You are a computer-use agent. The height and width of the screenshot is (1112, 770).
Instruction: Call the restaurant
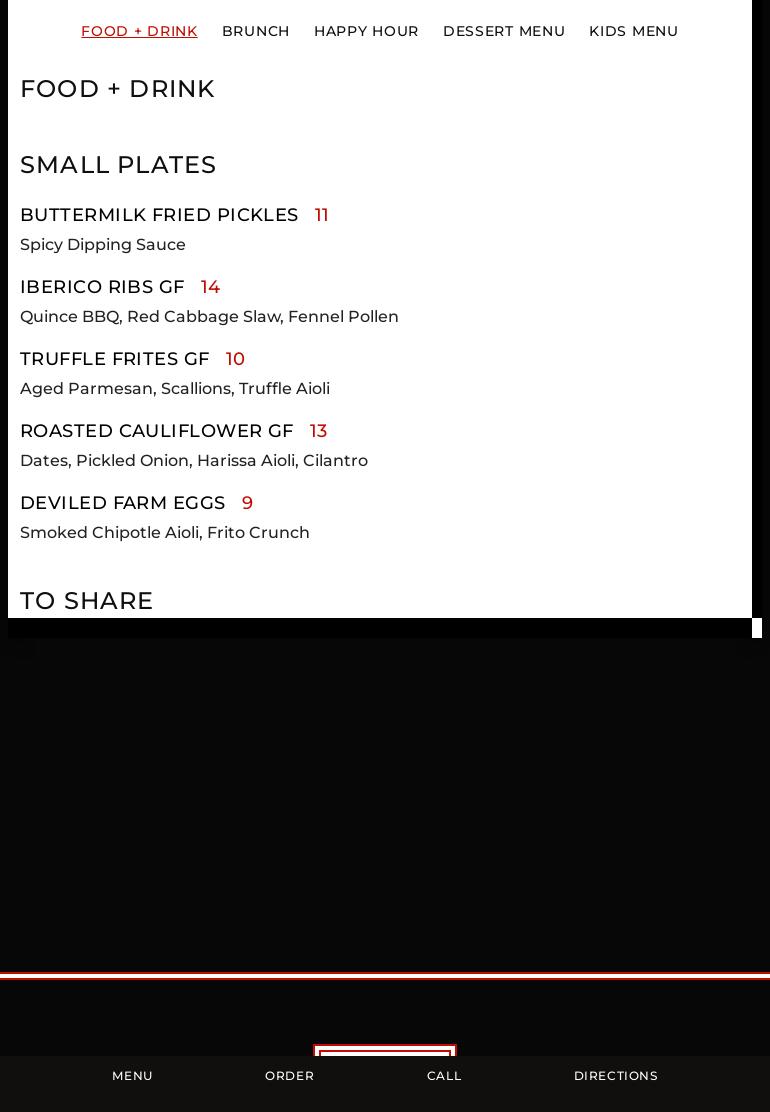444,1076
